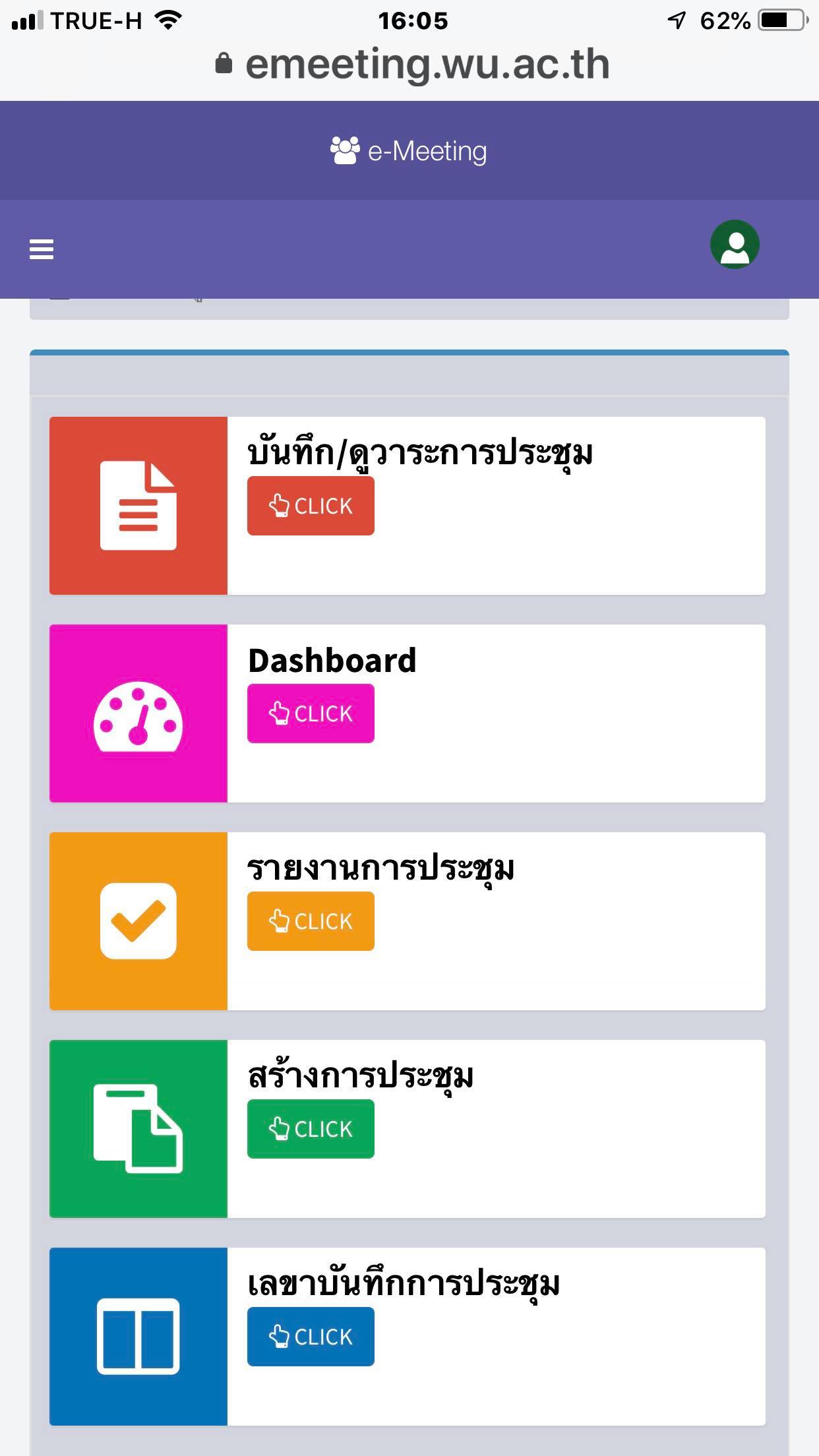
Task: Open the hamburger drawer menu
Action: pos(42,249)
